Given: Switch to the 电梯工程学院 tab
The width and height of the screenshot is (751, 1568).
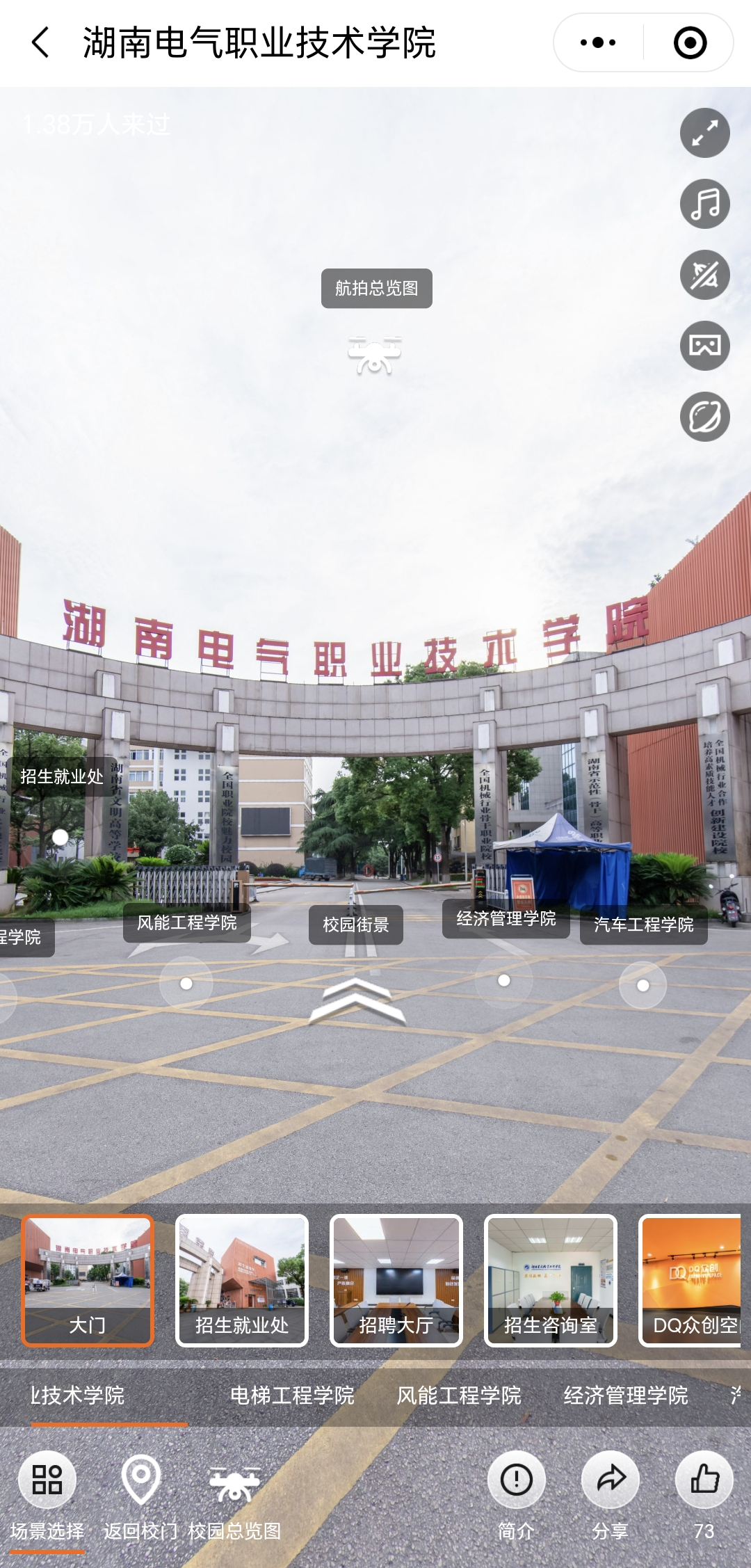Looking at the screenshot, I should pyautogui.click(x=292, y=1395).
